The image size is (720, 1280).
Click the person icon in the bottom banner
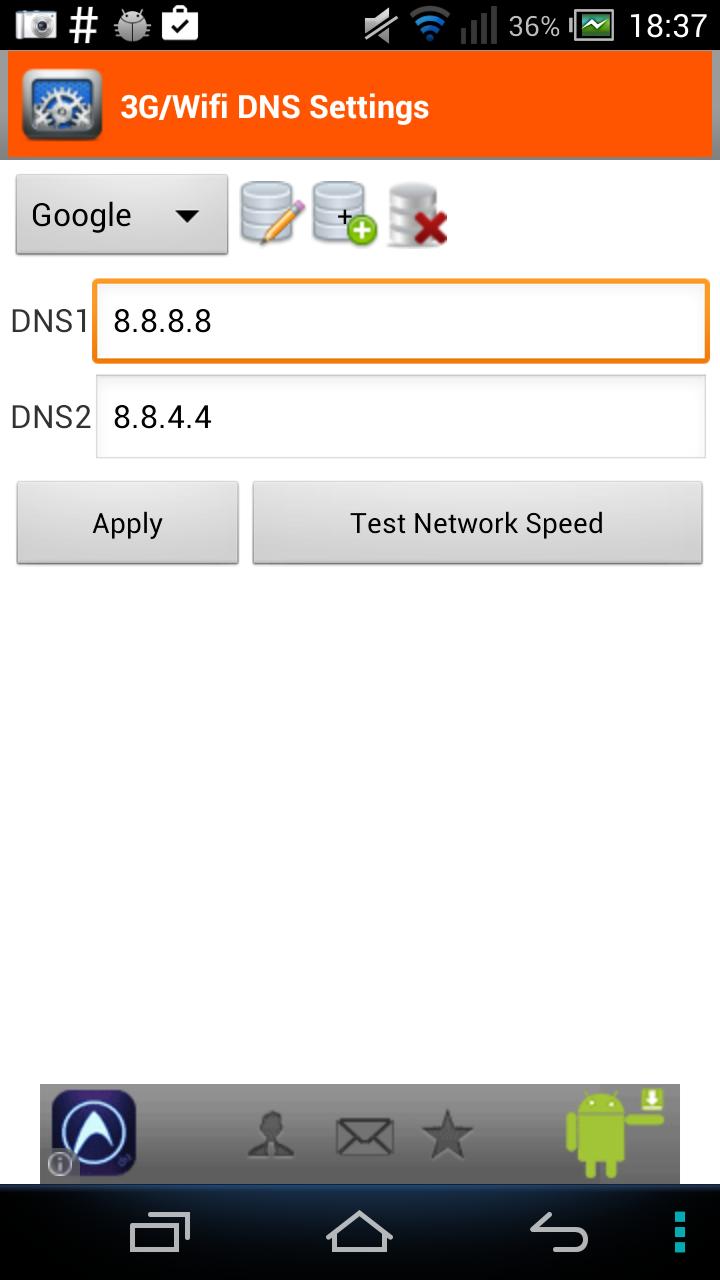click(270, 1135)
